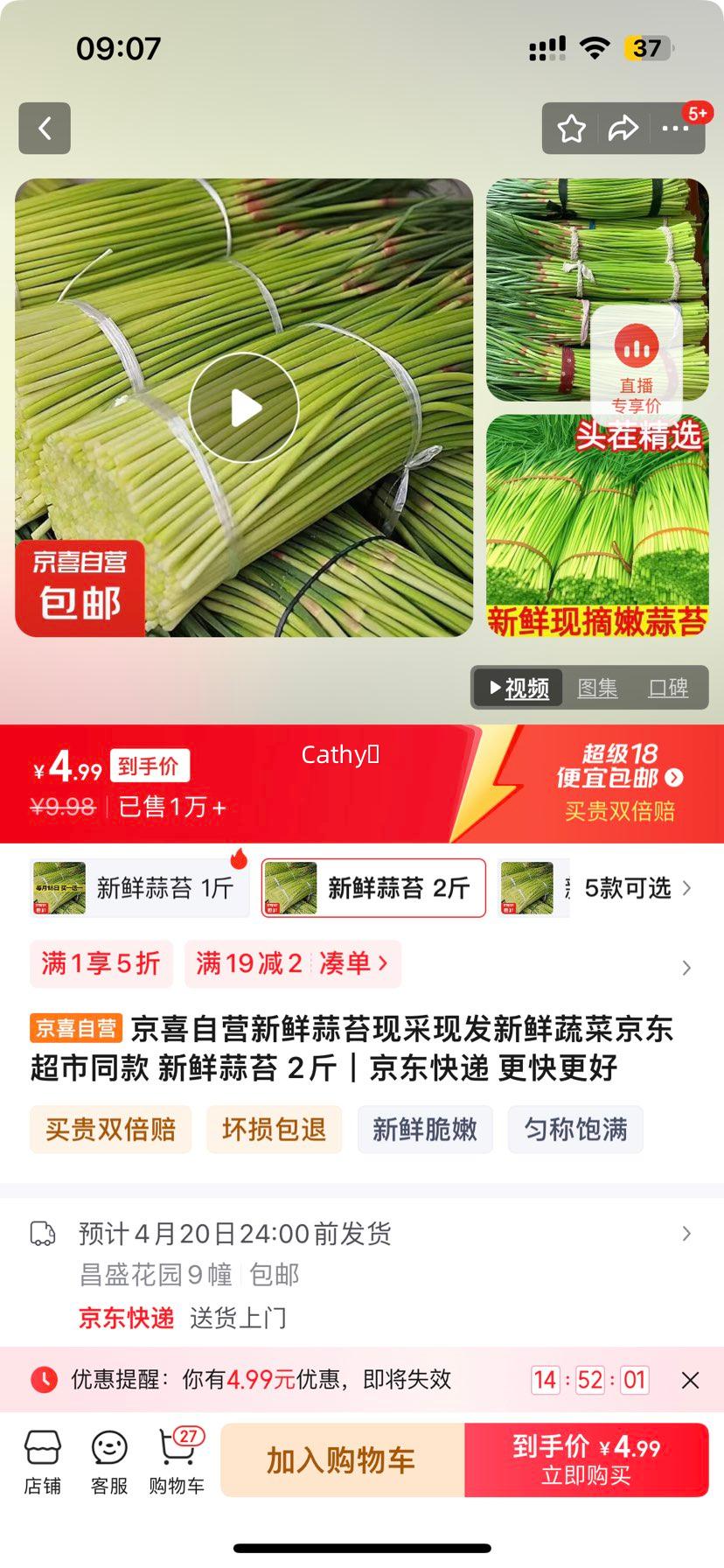
Task: Click the truck icon next to shipping estimate
Action: click(x=42, y=1234)
